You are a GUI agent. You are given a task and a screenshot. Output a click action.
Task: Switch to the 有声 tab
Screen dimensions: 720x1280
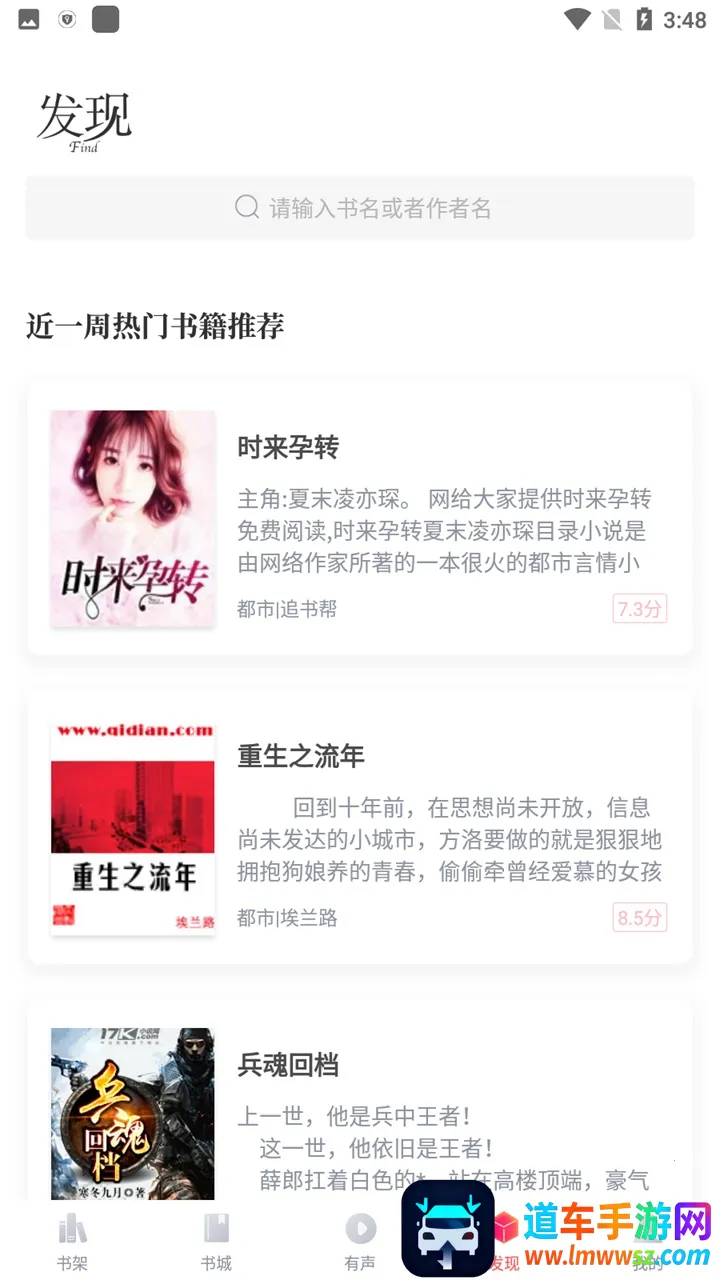point(360,1240)
